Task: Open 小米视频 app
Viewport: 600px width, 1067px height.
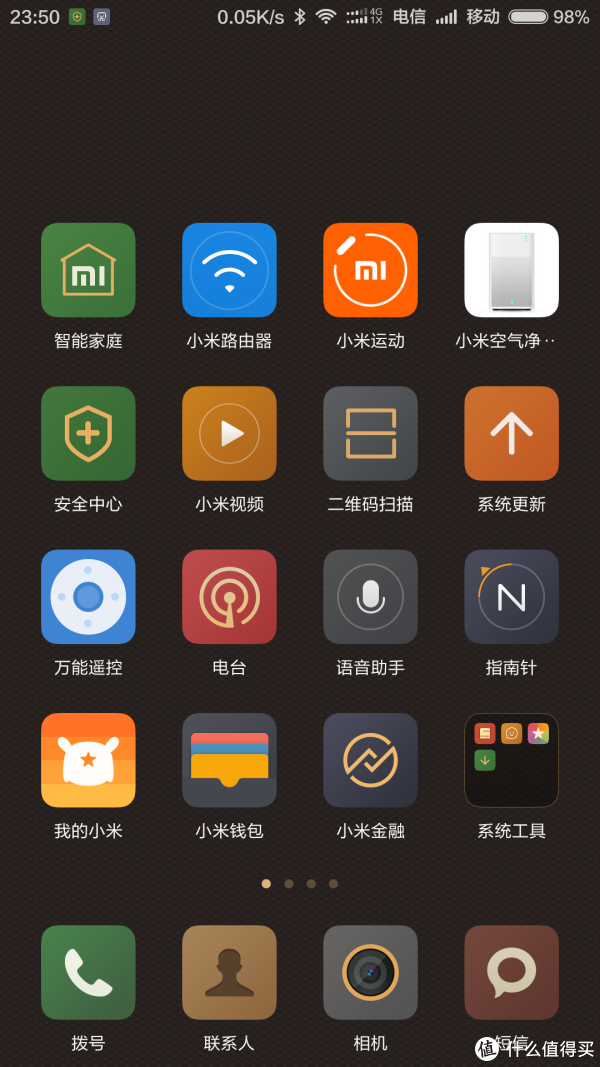Action: (229, 433)
